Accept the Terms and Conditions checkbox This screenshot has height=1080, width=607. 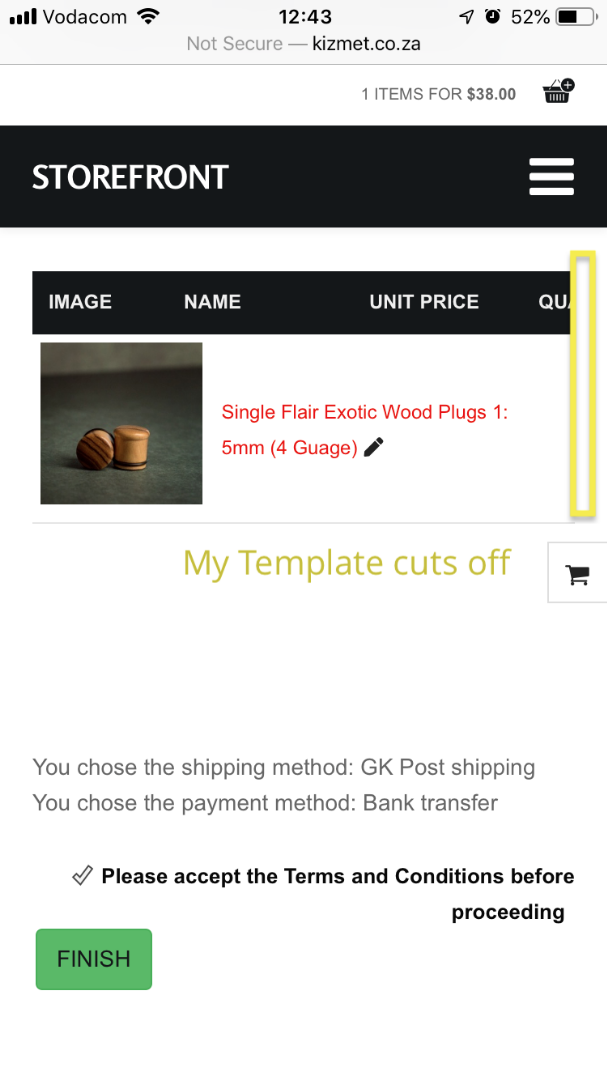coord(83,876)
